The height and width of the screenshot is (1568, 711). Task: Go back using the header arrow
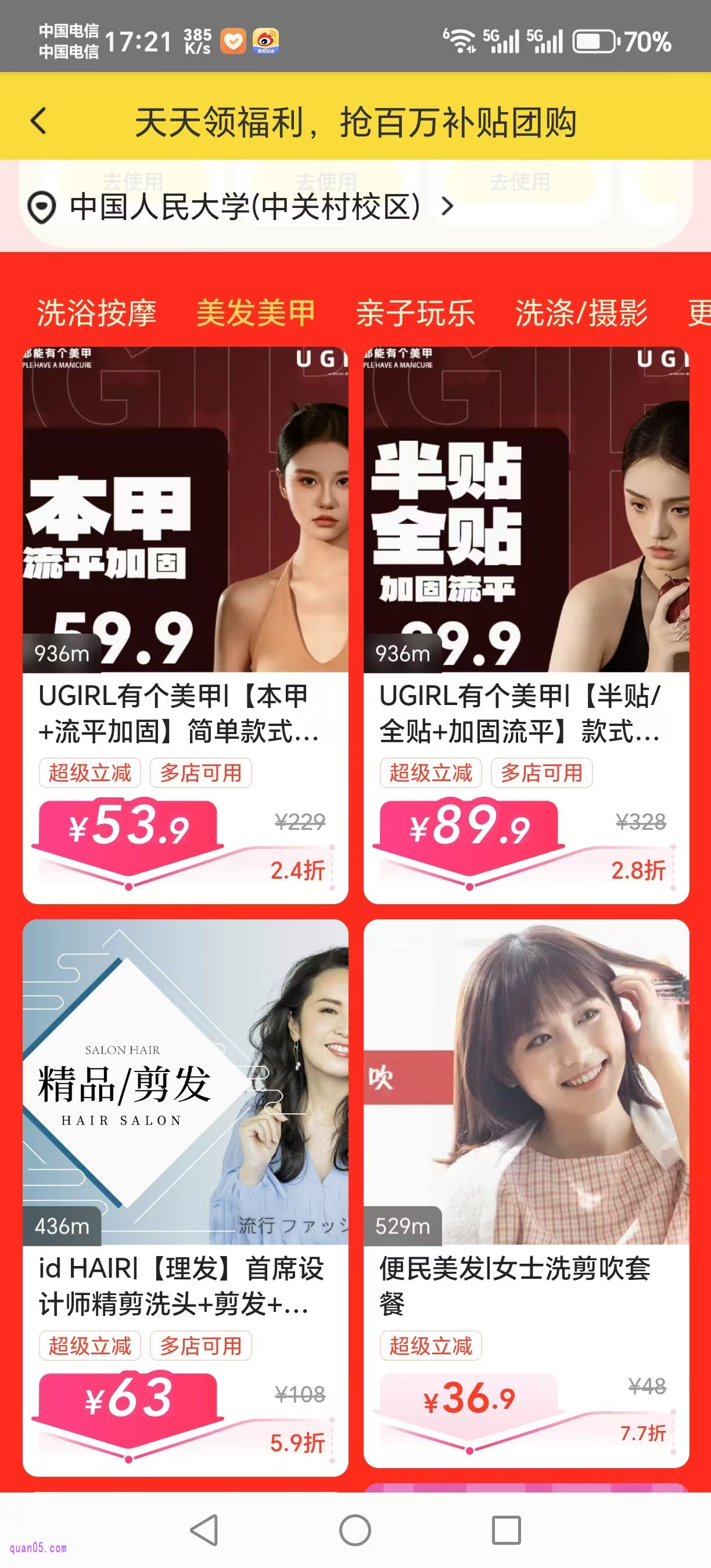(39, 121)
